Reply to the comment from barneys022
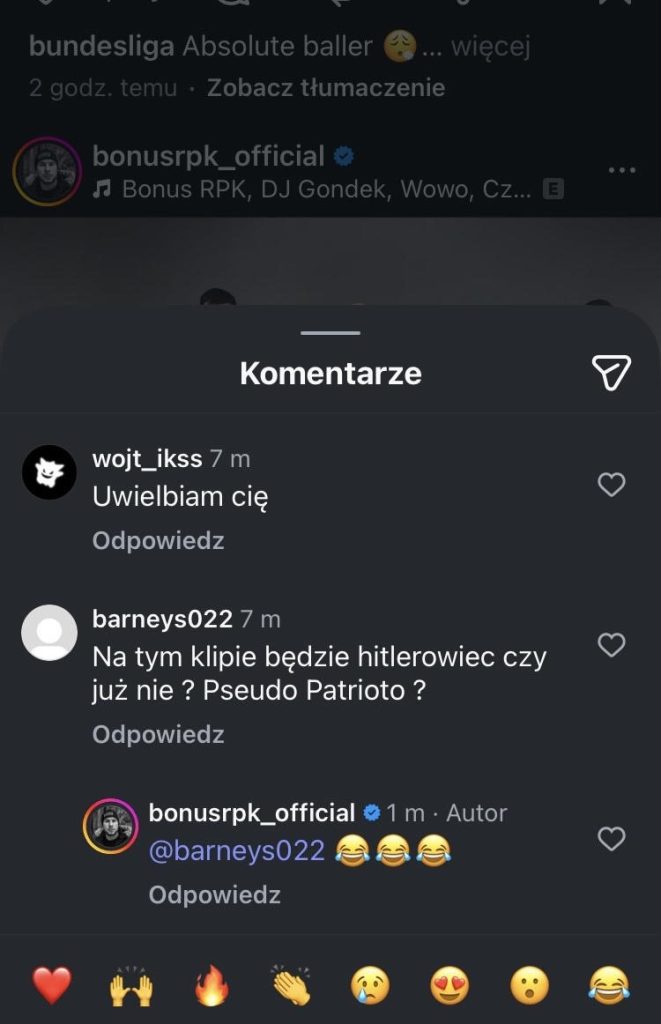The width and height of the screenshot is (661, 1024). (x=158, y=735)
